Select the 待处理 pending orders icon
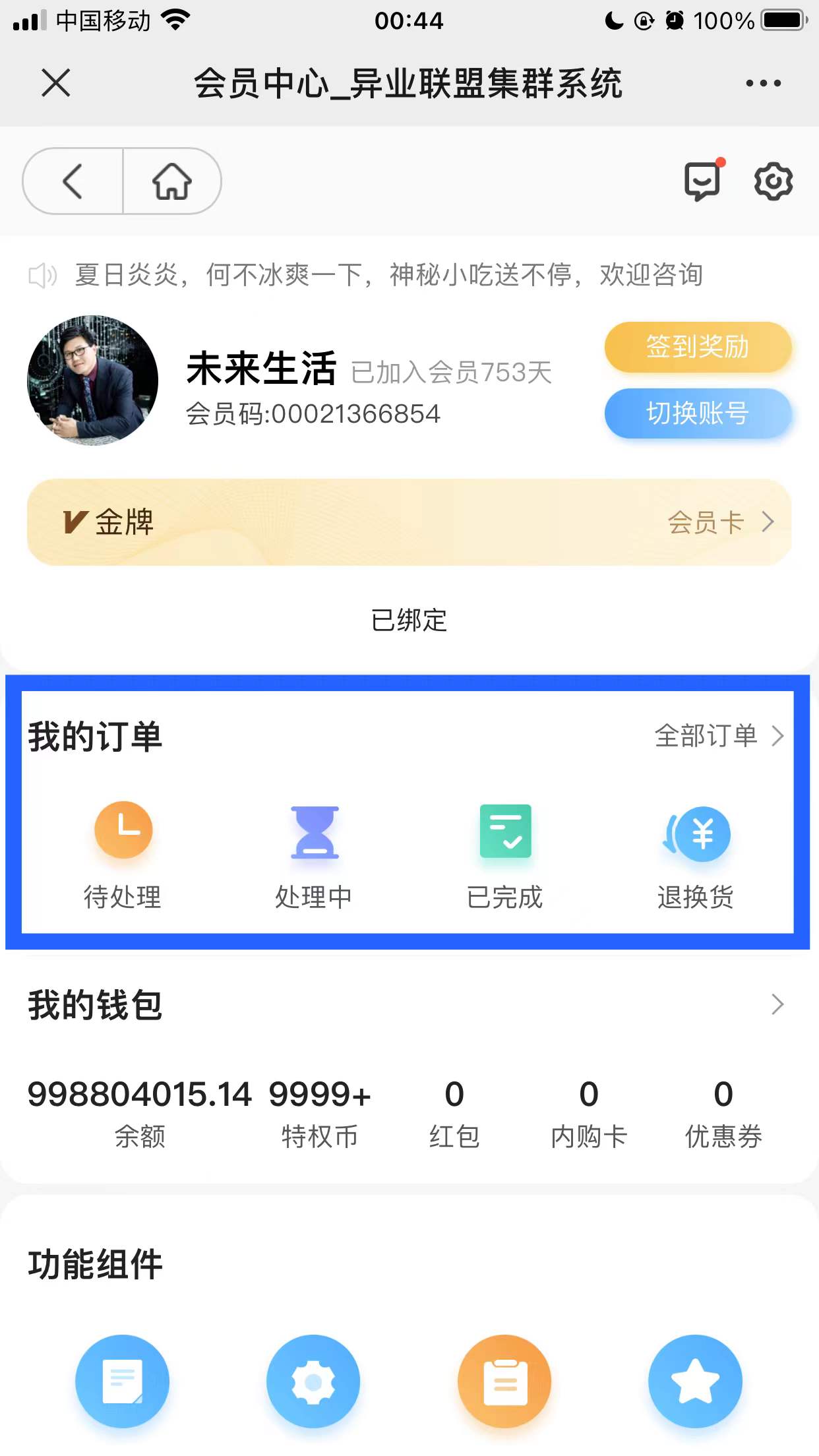The image size is (819, 1456). coord(123,831)
